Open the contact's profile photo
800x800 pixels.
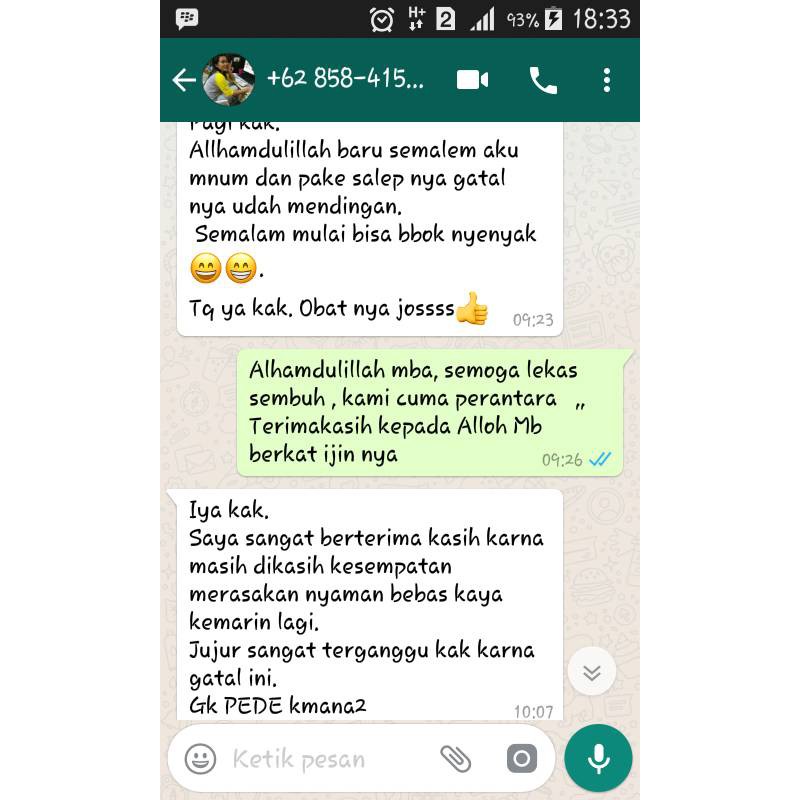tap(228, 80)
